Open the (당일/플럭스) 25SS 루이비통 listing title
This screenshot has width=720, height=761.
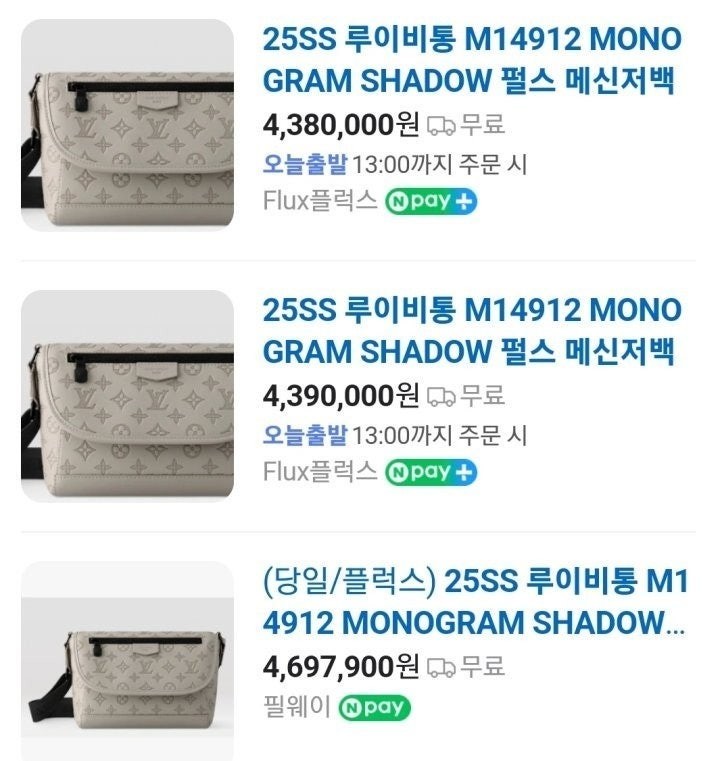[474, 602]
